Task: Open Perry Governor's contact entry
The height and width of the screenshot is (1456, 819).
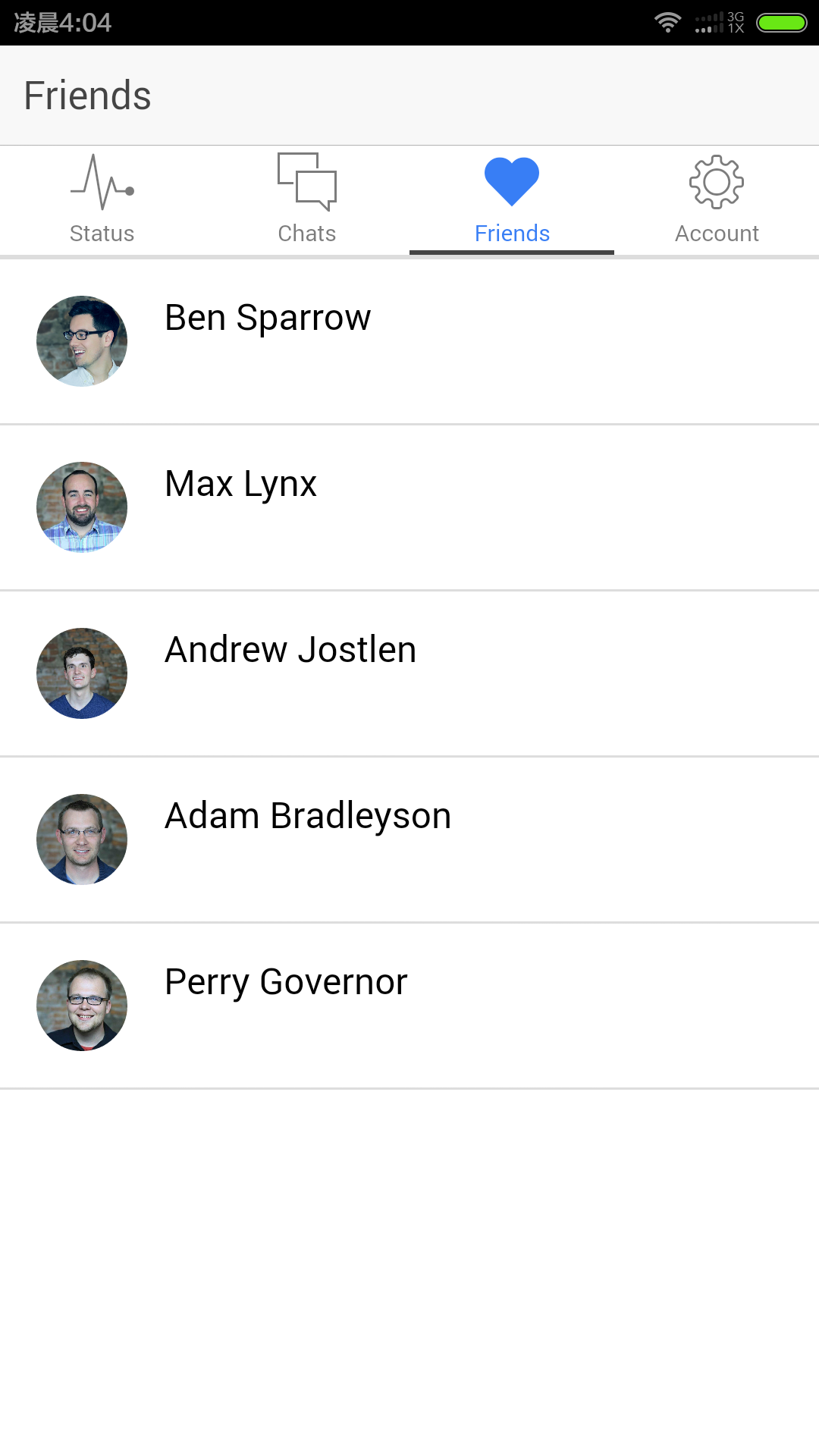Action: pyautogui.click(x=409, y=1005)
